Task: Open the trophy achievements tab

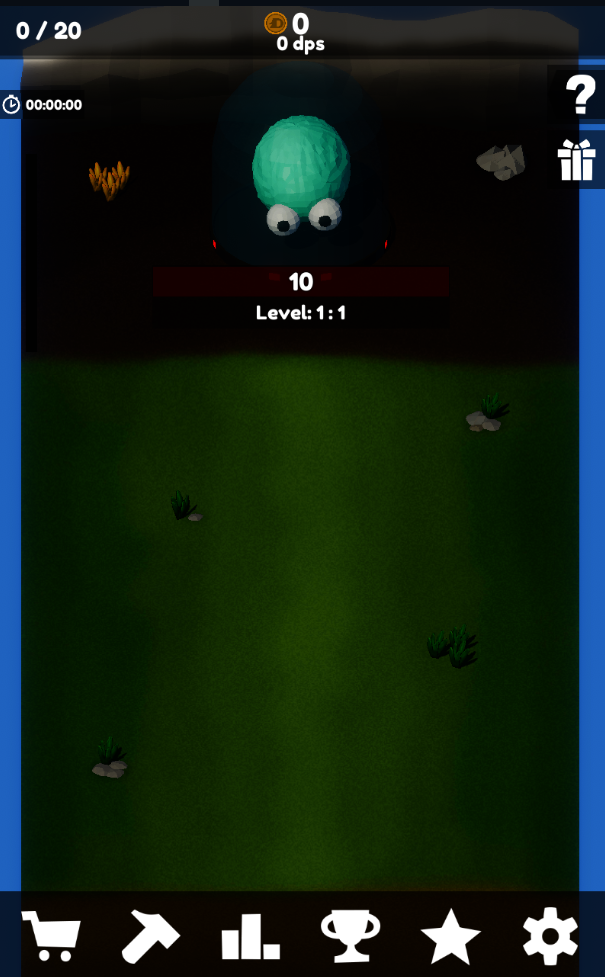Action: [x=350, y=936]
